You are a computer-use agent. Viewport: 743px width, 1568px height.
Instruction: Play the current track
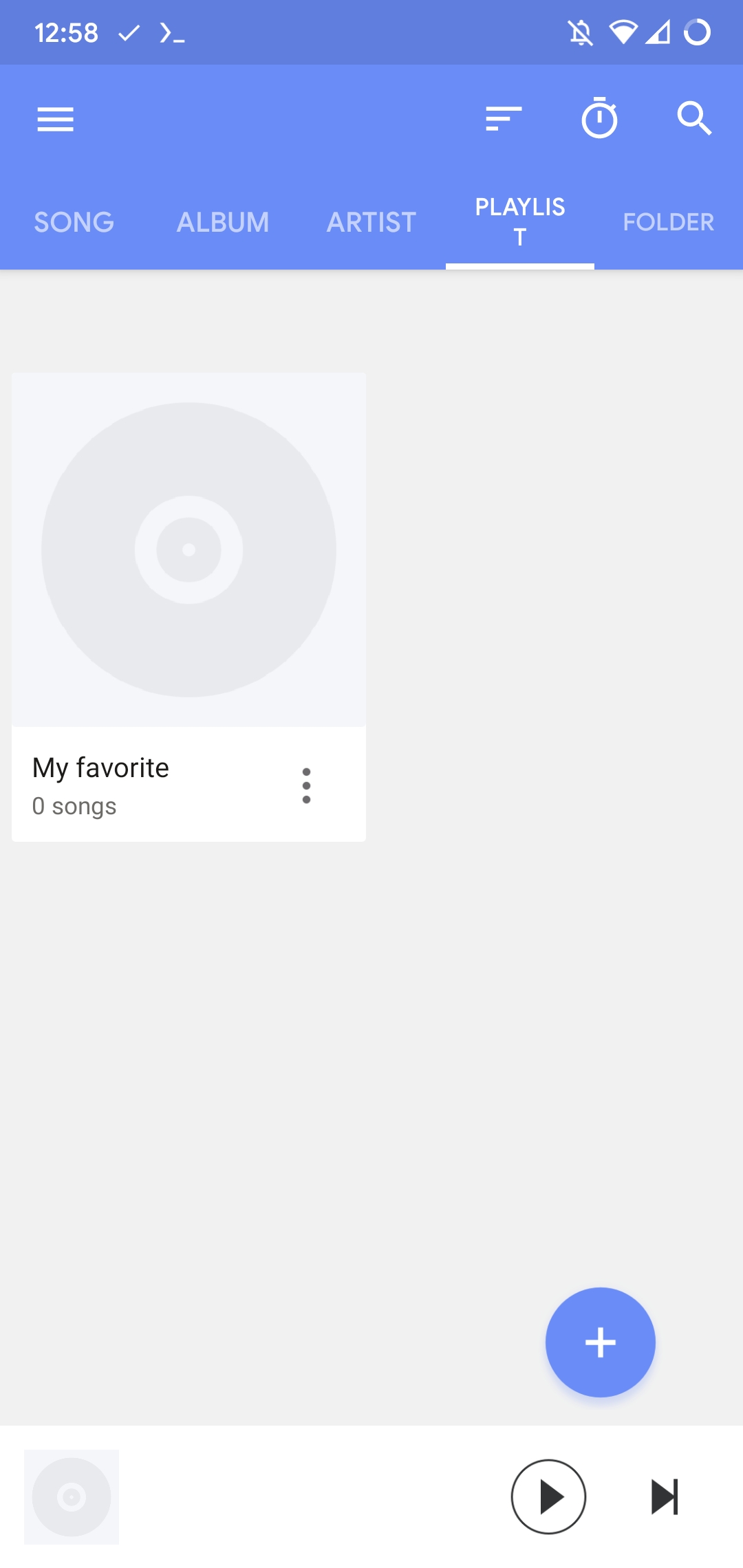548,1496
